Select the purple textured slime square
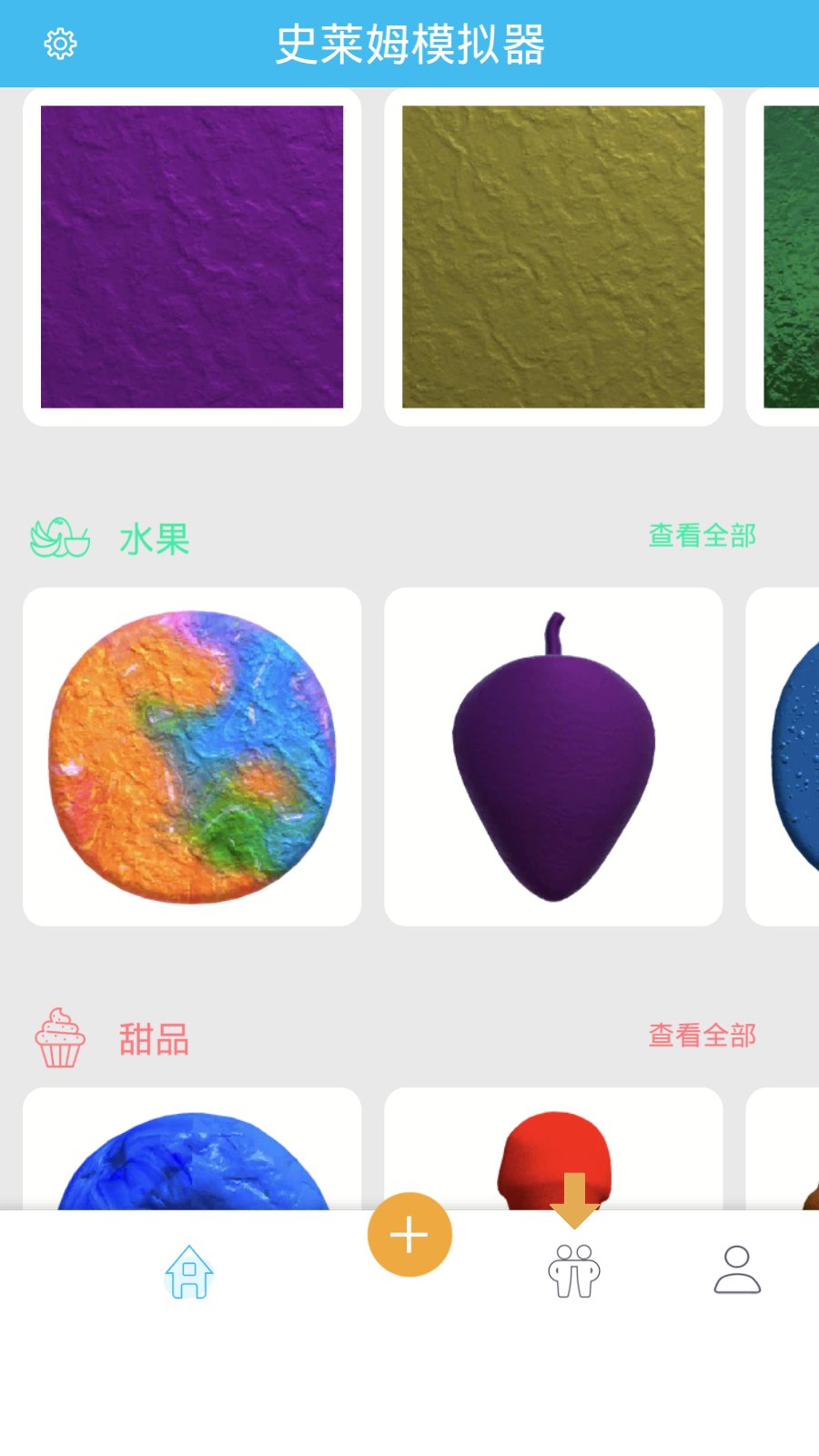Screen dimensions: 819x1456 point(192,258)
